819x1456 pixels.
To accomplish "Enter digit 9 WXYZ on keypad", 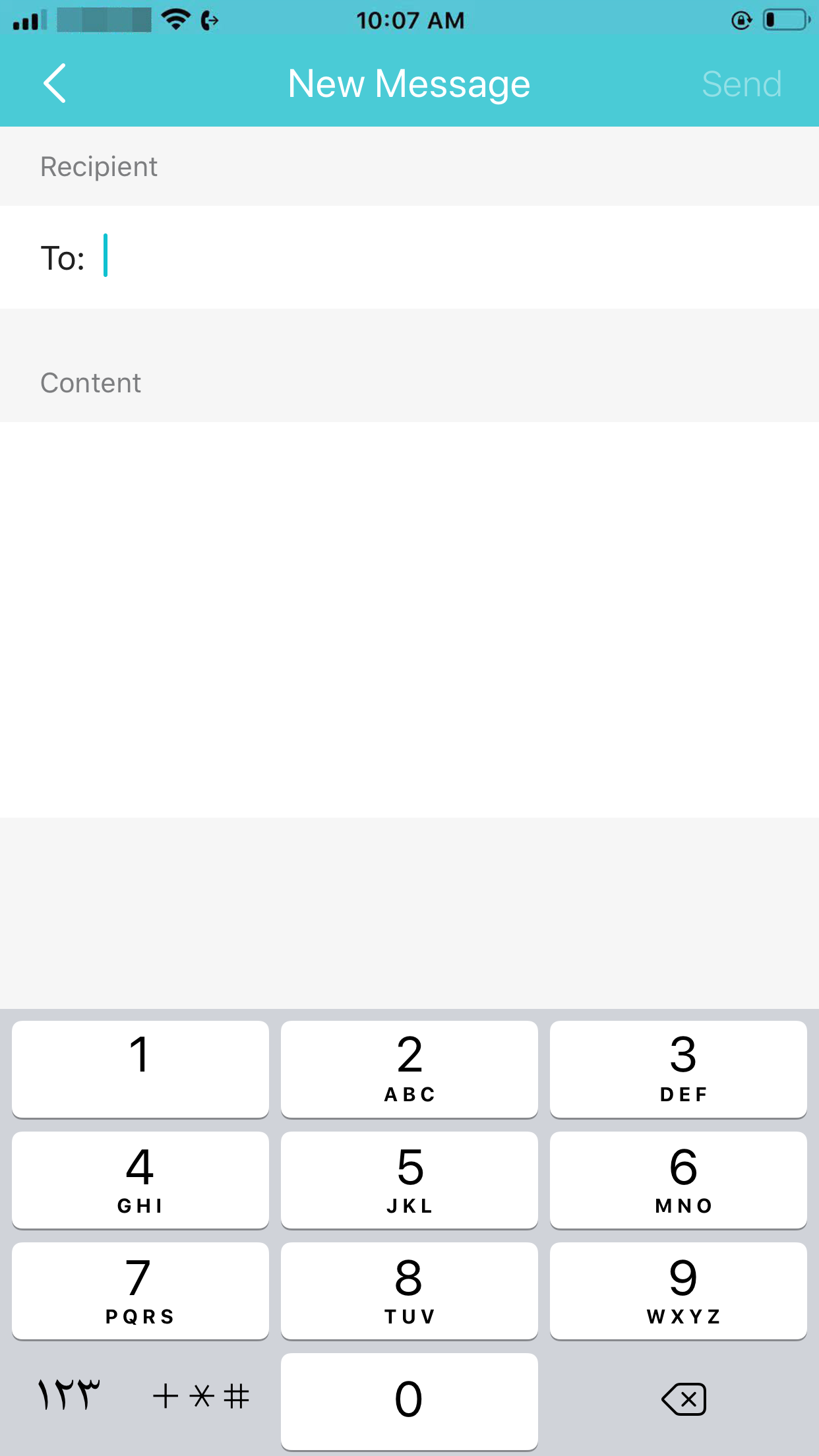I will tap(679, 1291).
